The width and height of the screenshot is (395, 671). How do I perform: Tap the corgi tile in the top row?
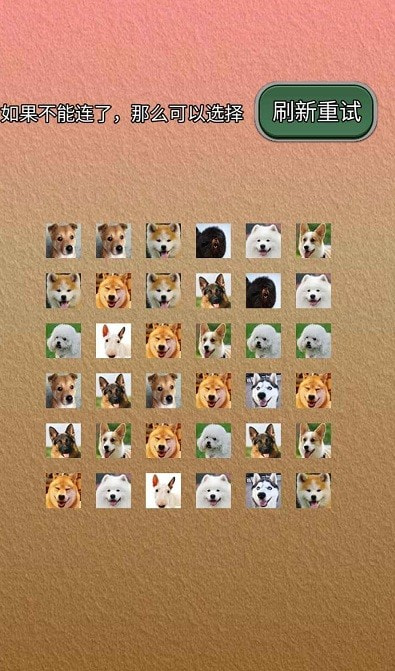point(313,240)
